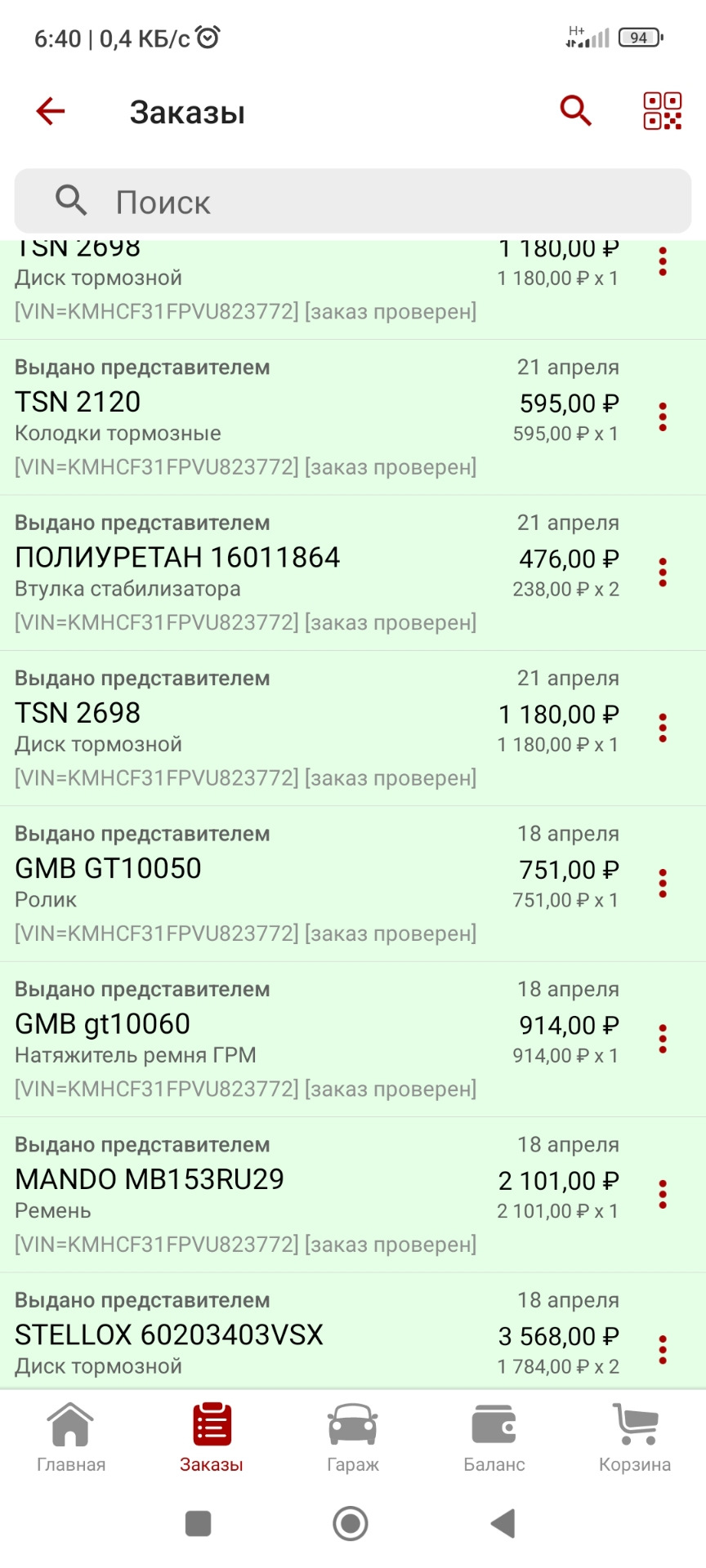The image size is (706, 1568).
Task: Open the recent apps square button
Action: tap(198, 1522)
